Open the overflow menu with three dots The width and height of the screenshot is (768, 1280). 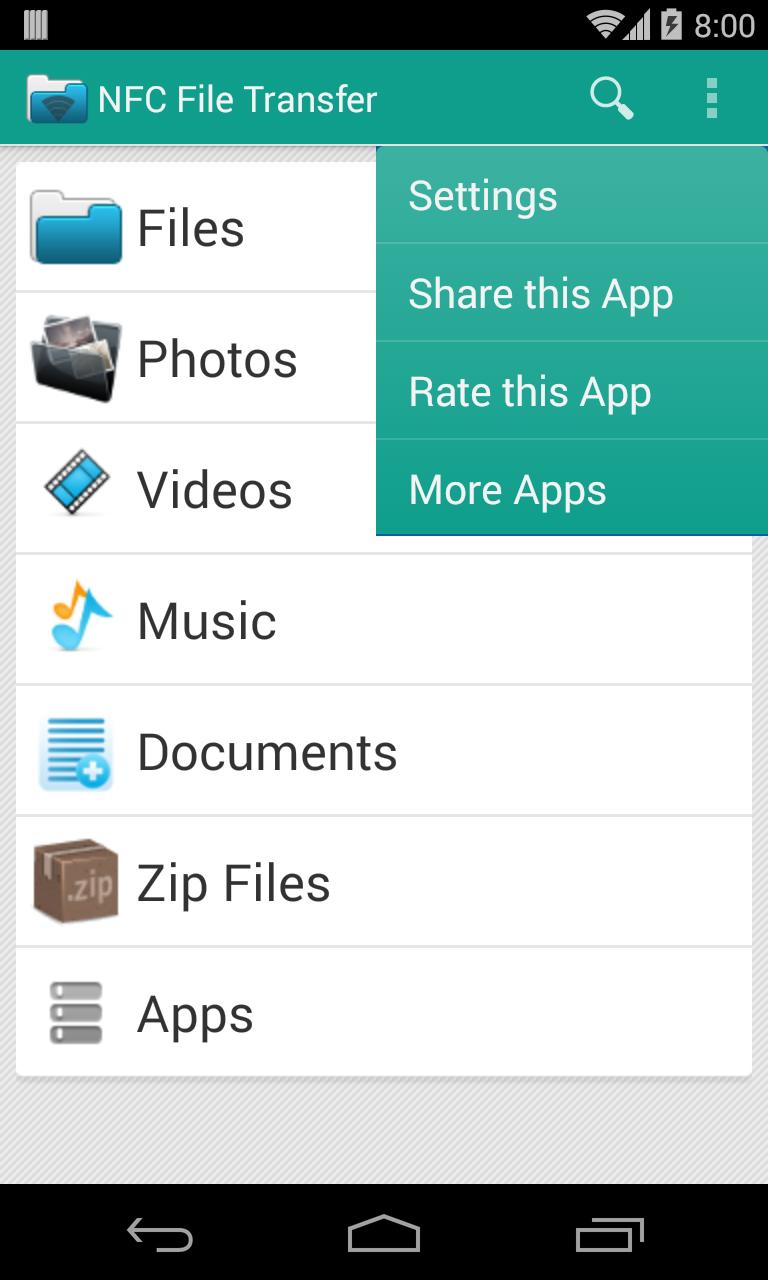tap(711, 97)
